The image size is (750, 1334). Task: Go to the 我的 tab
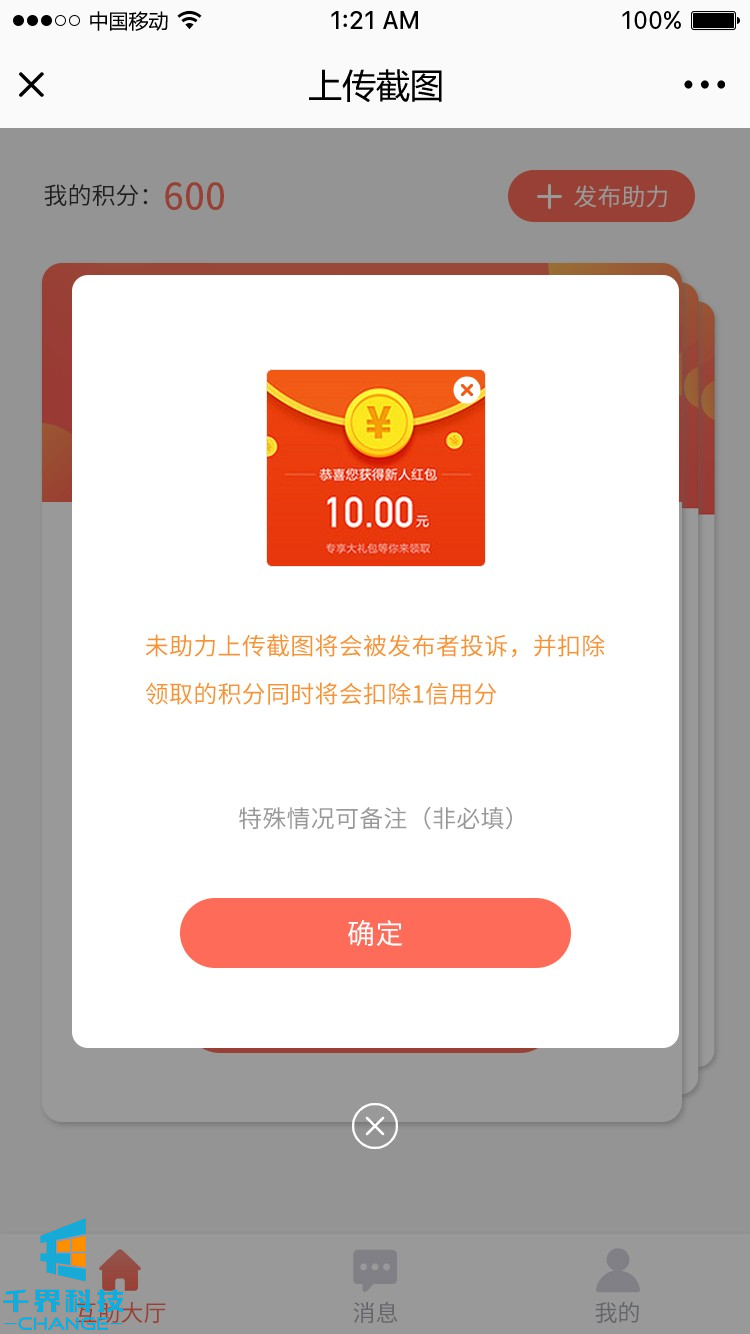617,1286
